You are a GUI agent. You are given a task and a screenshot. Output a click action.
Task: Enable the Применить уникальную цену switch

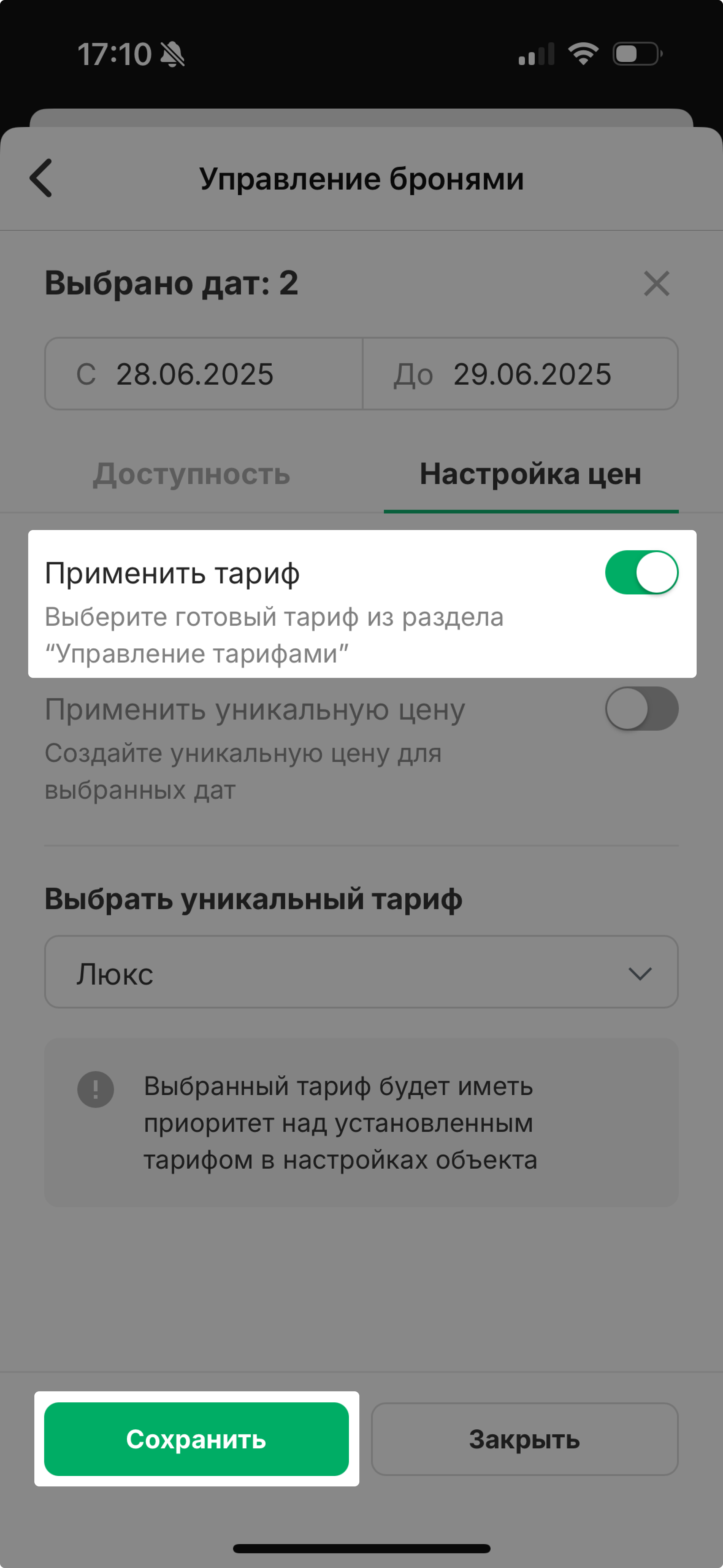click(x=641, y=709)
